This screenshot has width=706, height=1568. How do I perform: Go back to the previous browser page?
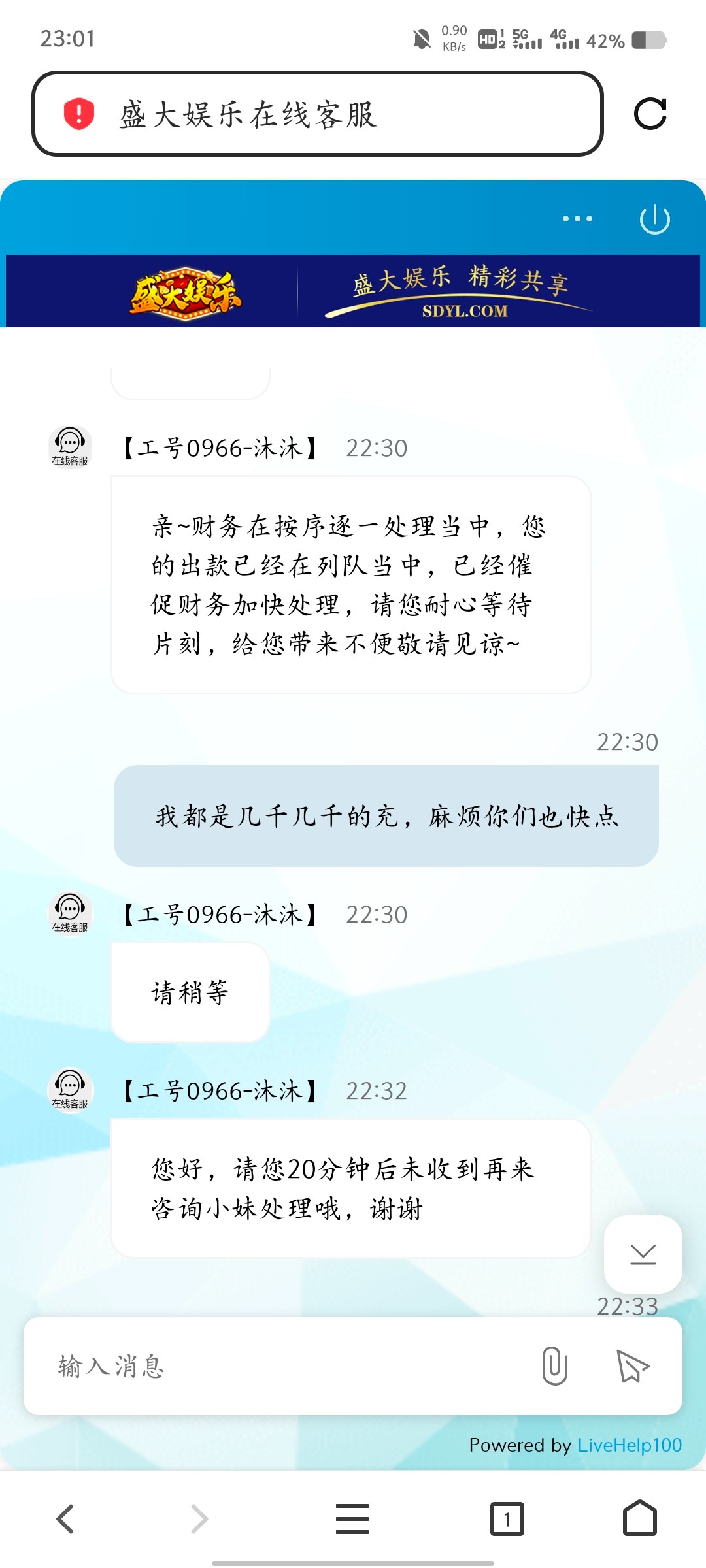click(x=65, y=1519)
